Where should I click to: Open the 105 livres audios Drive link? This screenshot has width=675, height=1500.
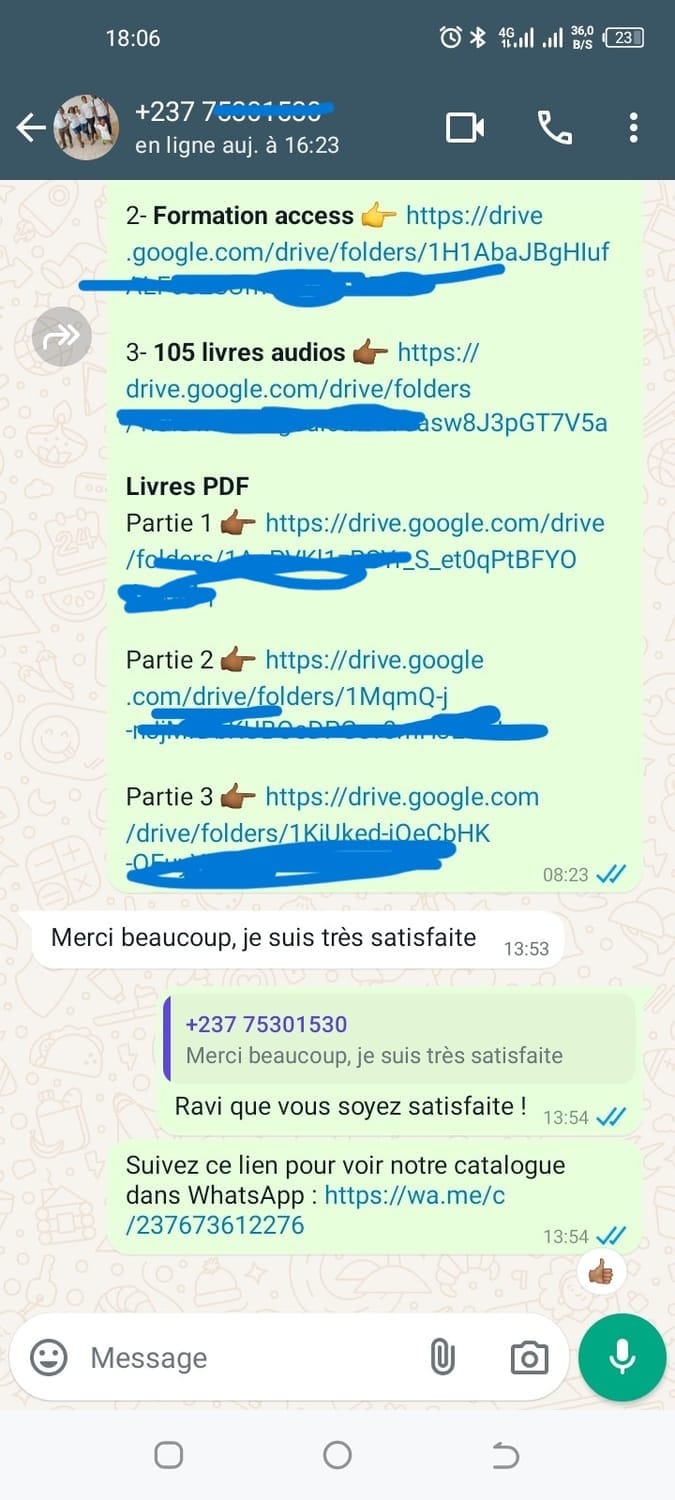[x=298, y=389]
